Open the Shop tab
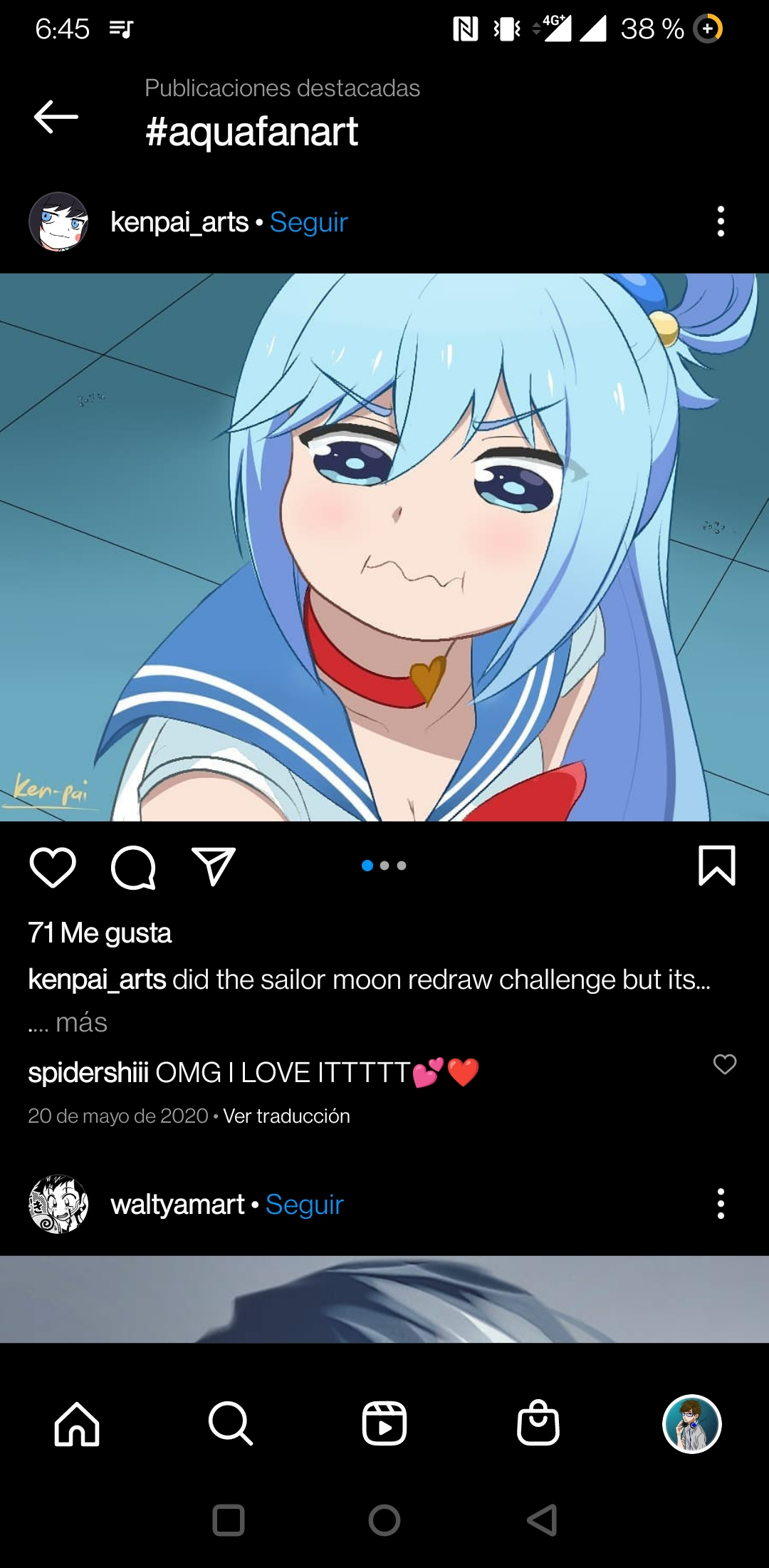This screenshot has width=769, height=1568. [538, 1423]
